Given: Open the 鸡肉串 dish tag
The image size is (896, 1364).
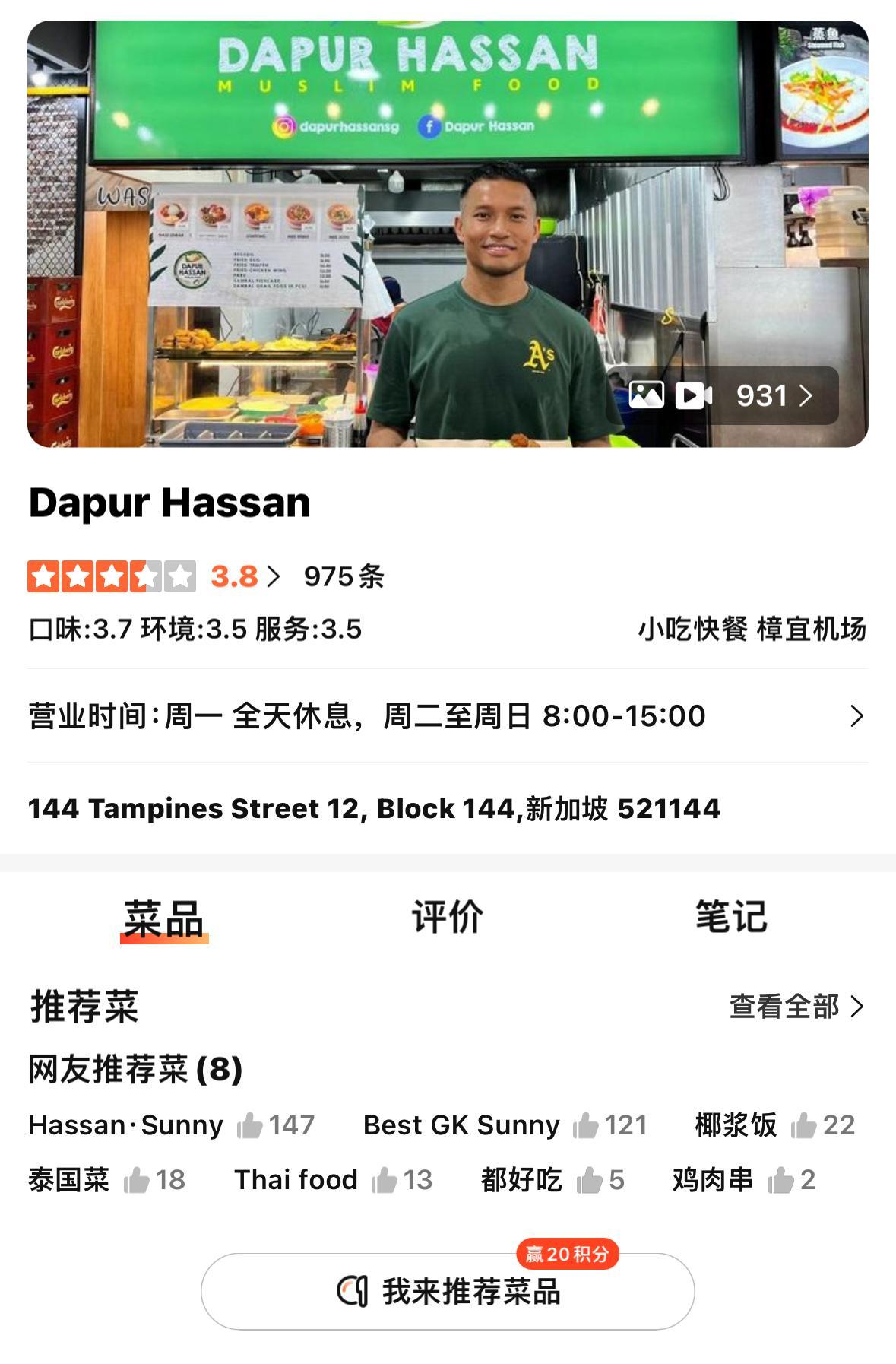Looking at the screenshot, I should tap(713, 1180).
